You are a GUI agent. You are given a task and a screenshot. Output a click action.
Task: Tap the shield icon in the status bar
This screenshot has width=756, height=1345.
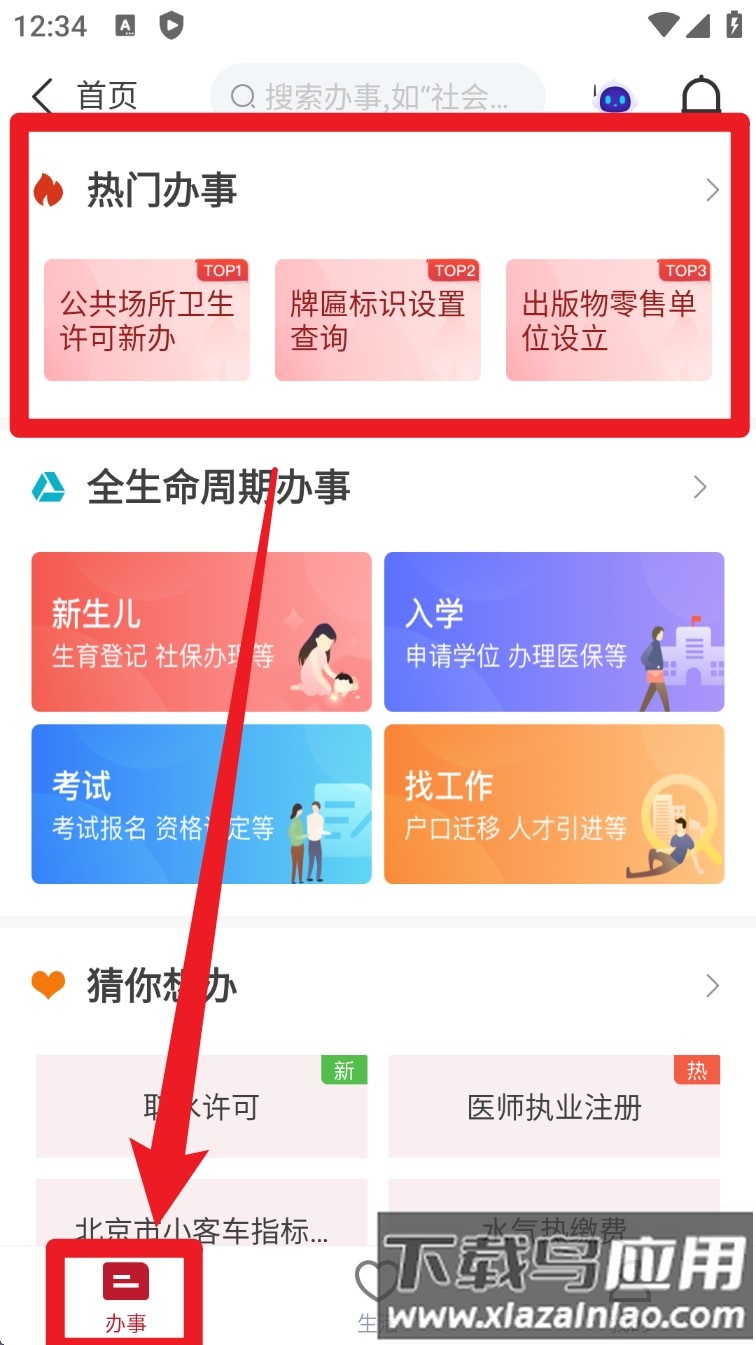tap(171, 26)
